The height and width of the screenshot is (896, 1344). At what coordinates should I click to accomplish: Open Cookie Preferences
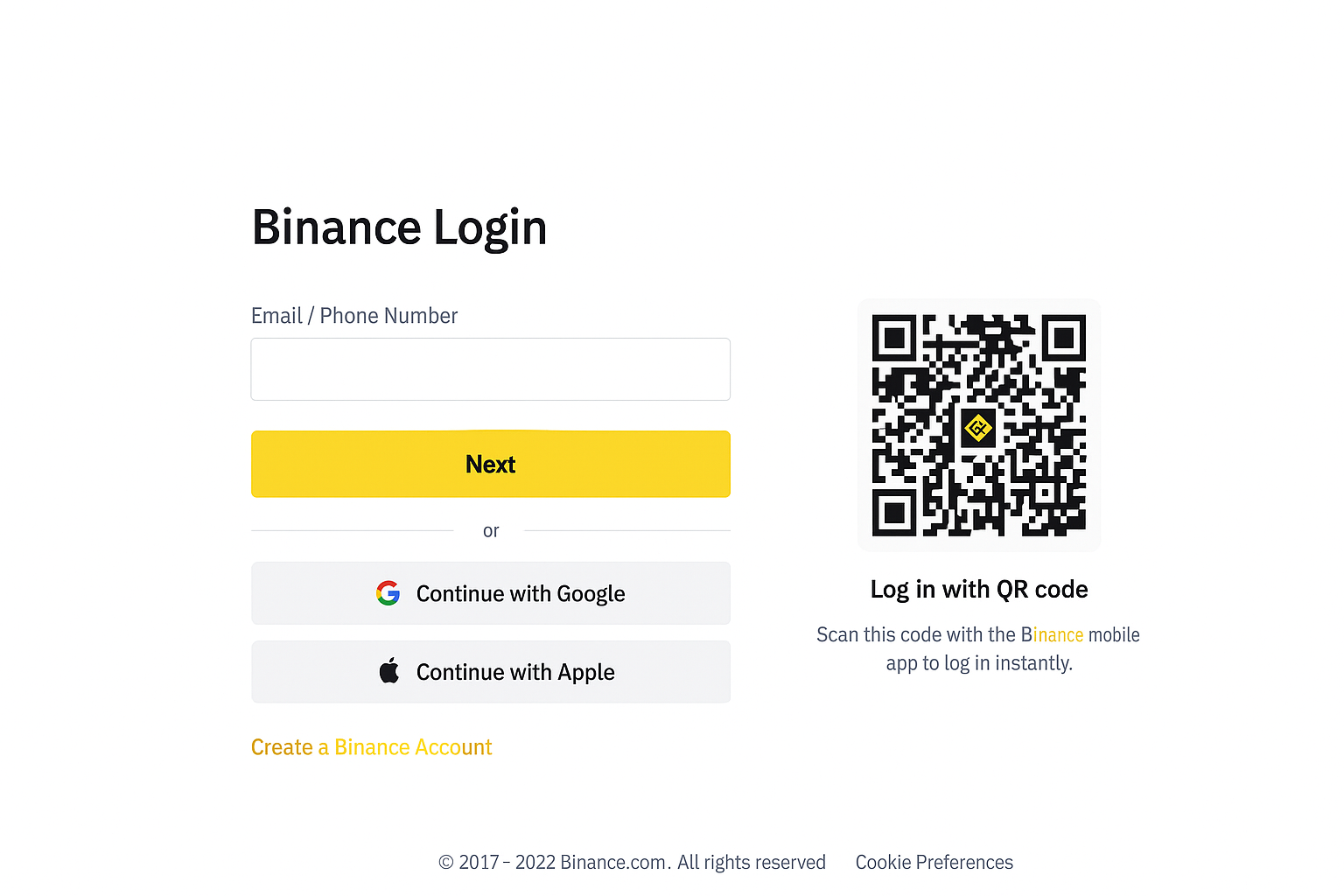point(934,862)
